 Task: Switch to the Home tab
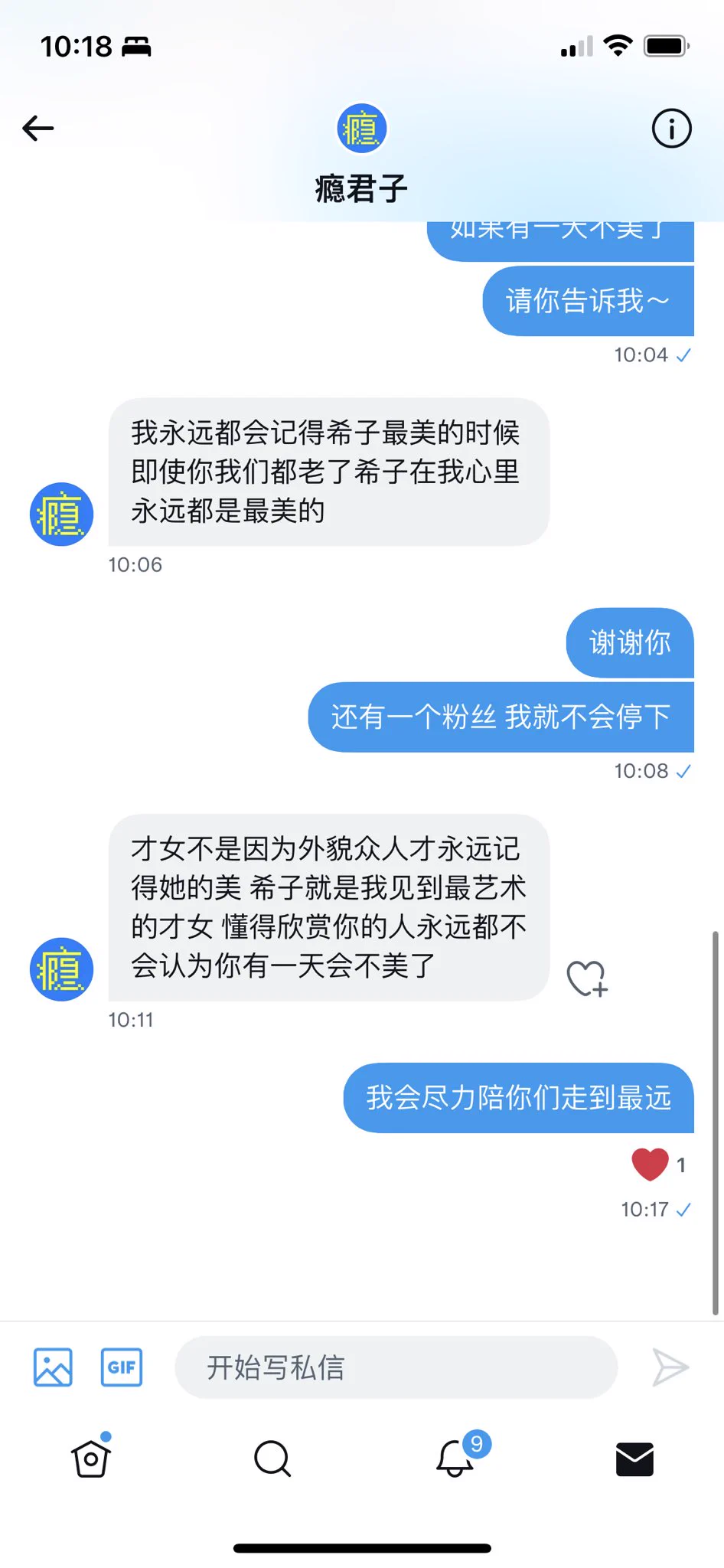click(91, 1459)
